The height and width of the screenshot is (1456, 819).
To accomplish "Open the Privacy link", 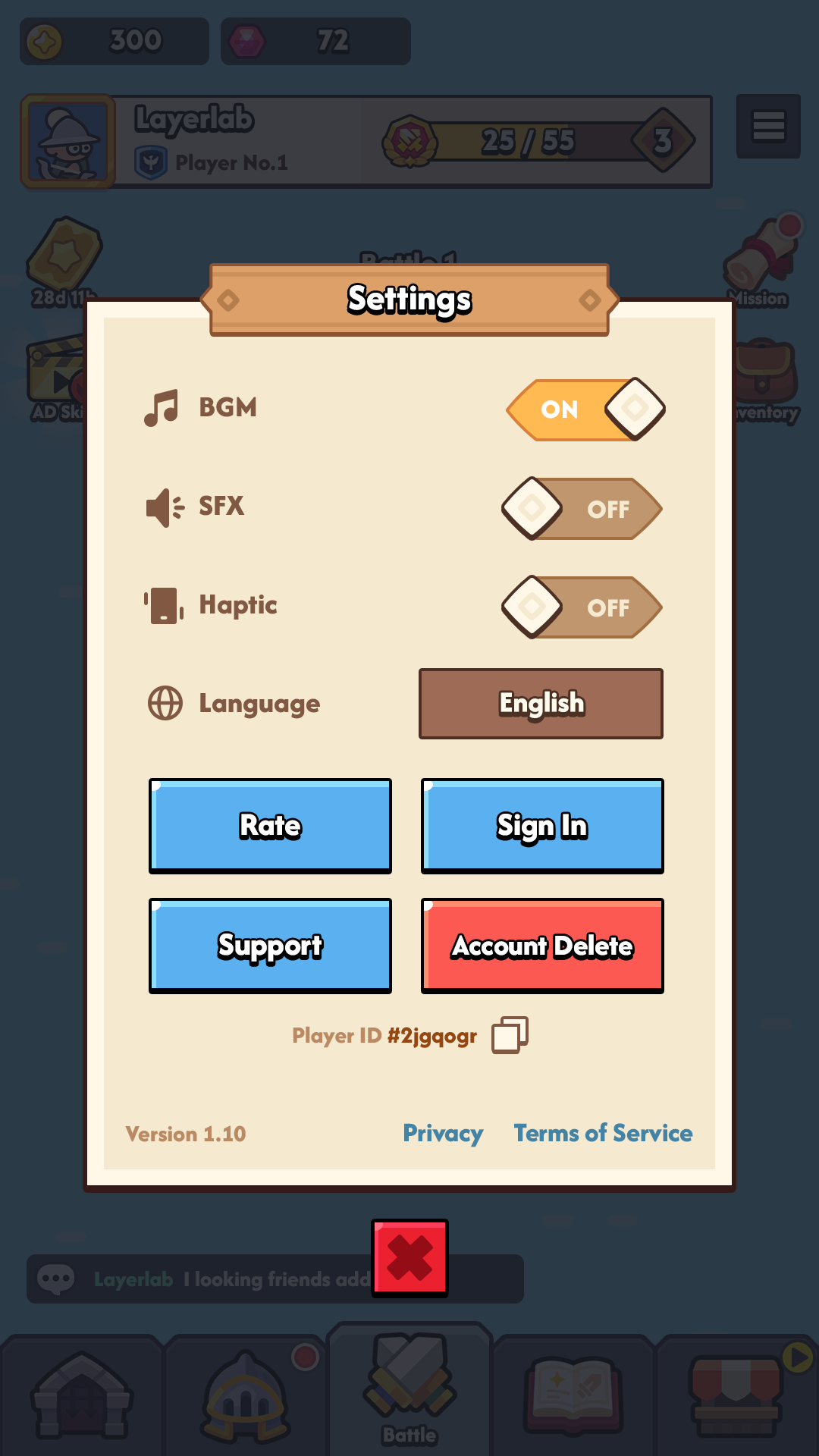I will (x=443, y=1134).
